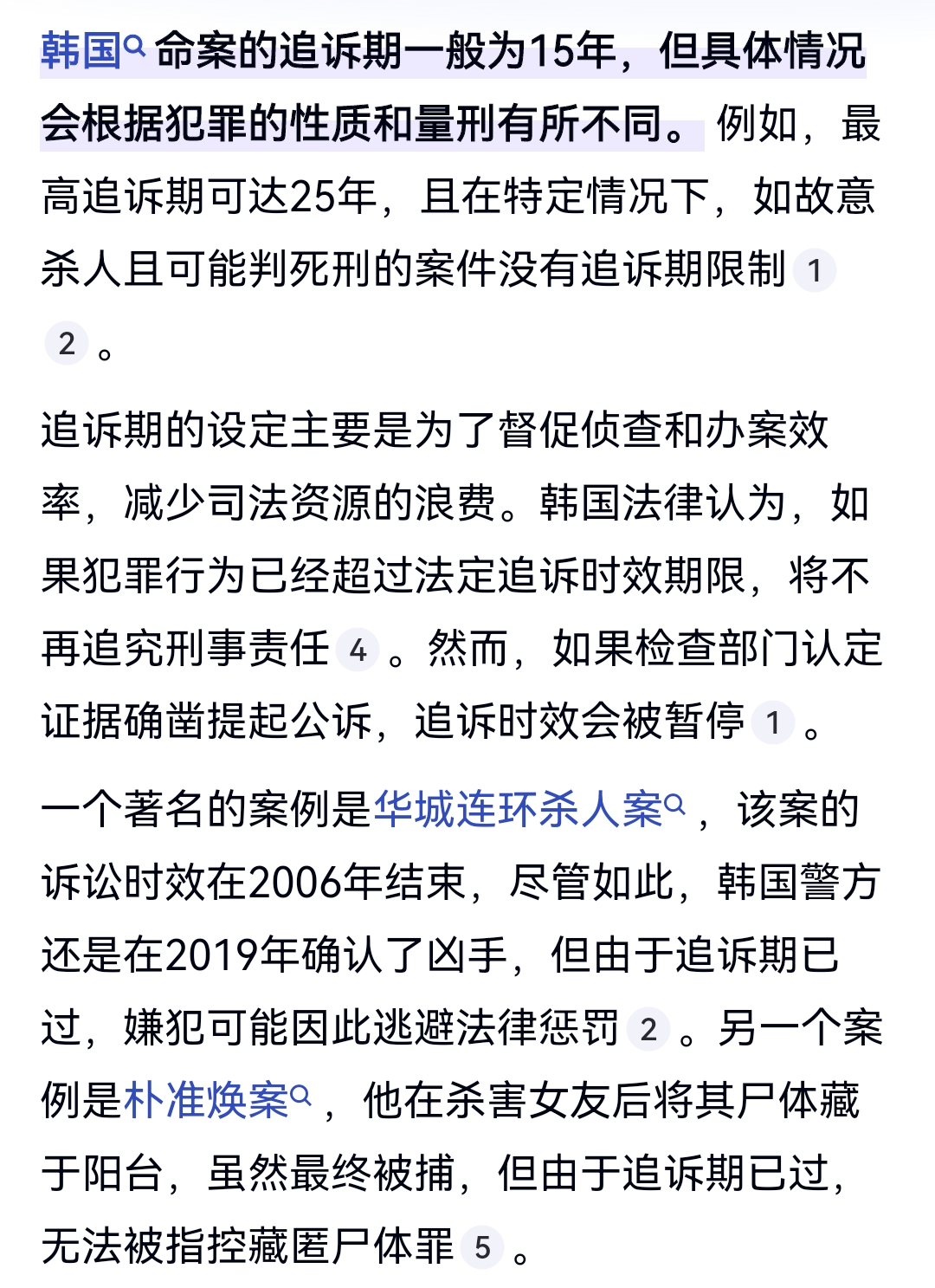This screenshot has height=1288, width=935.
Task: Open citation 2 after 逃避法律惩罚
Action: point(648,1029)
